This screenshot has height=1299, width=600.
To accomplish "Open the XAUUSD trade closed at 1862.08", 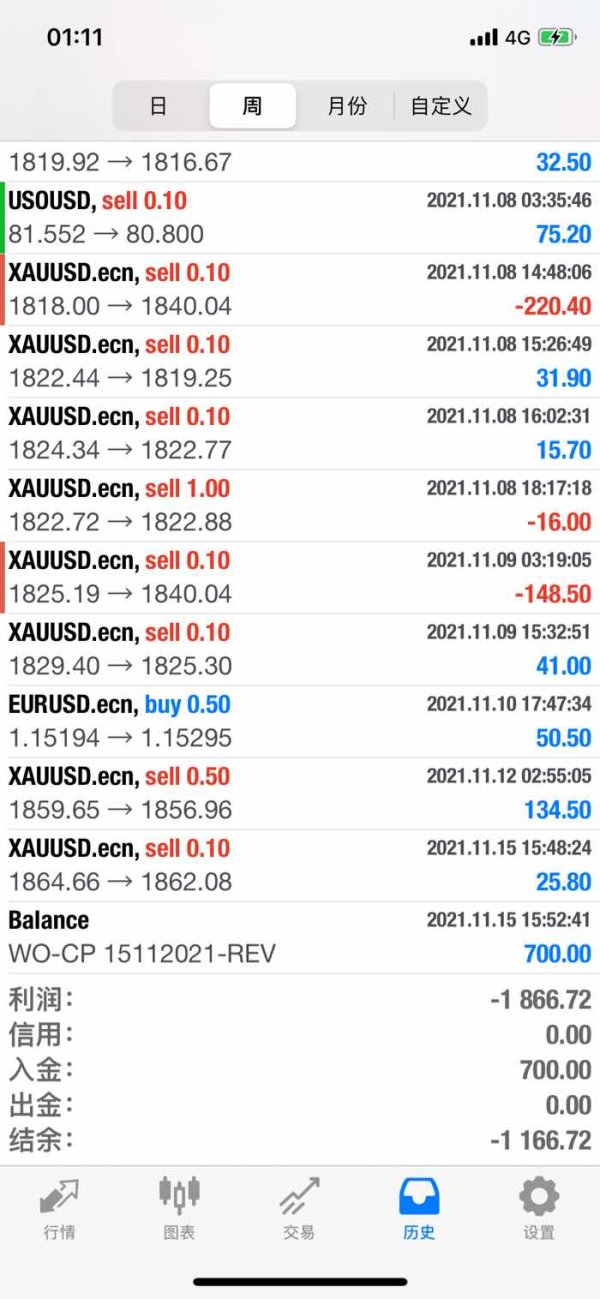I will coord(300,866).
